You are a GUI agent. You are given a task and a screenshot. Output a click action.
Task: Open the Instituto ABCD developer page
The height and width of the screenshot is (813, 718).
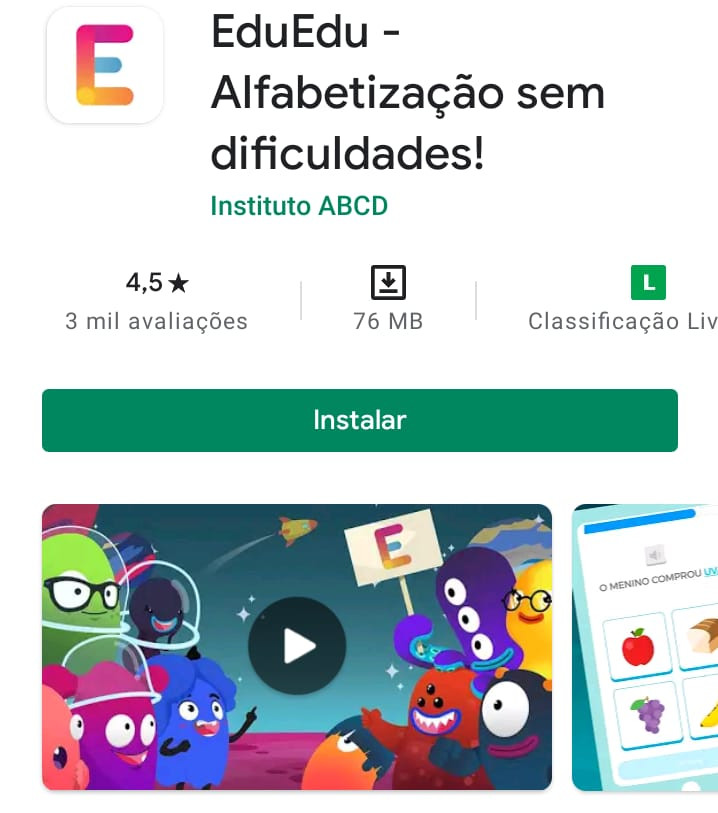299,206
